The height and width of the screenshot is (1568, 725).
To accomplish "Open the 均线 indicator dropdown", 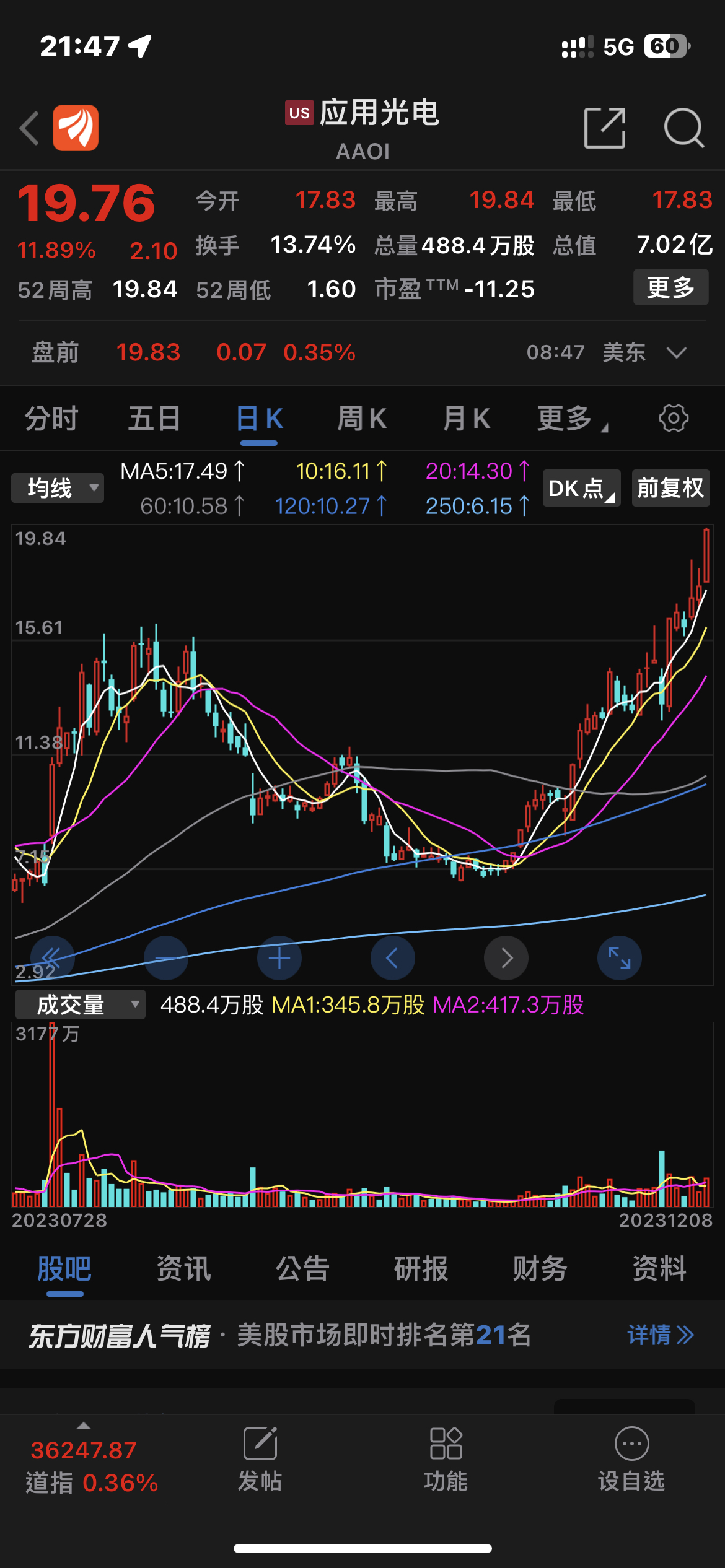I will tap(58, 488).
